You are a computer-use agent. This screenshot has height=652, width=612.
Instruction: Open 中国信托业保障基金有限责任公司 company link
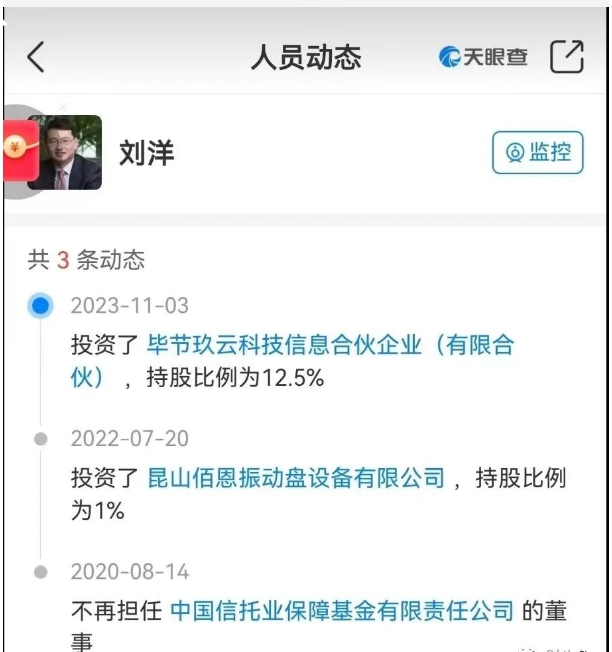(342, 610)
